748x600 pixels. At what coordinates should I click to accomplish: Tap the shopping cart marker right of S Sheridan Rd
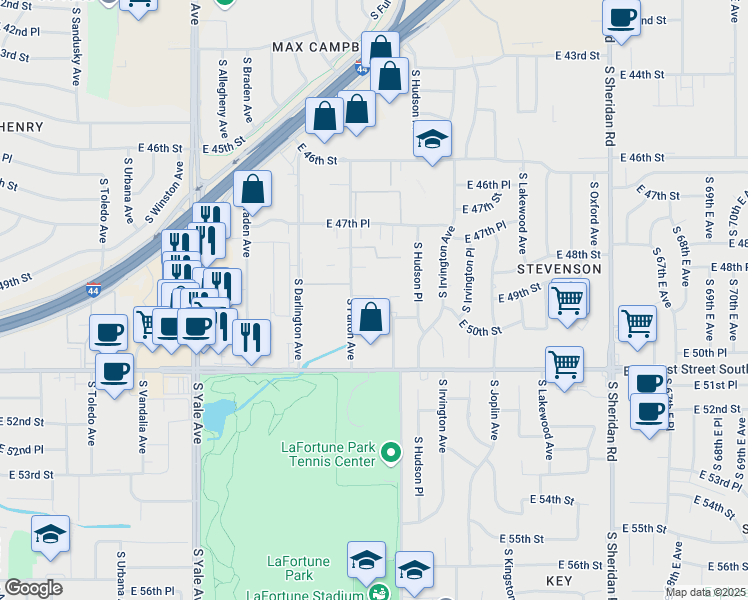click(638, 324)
